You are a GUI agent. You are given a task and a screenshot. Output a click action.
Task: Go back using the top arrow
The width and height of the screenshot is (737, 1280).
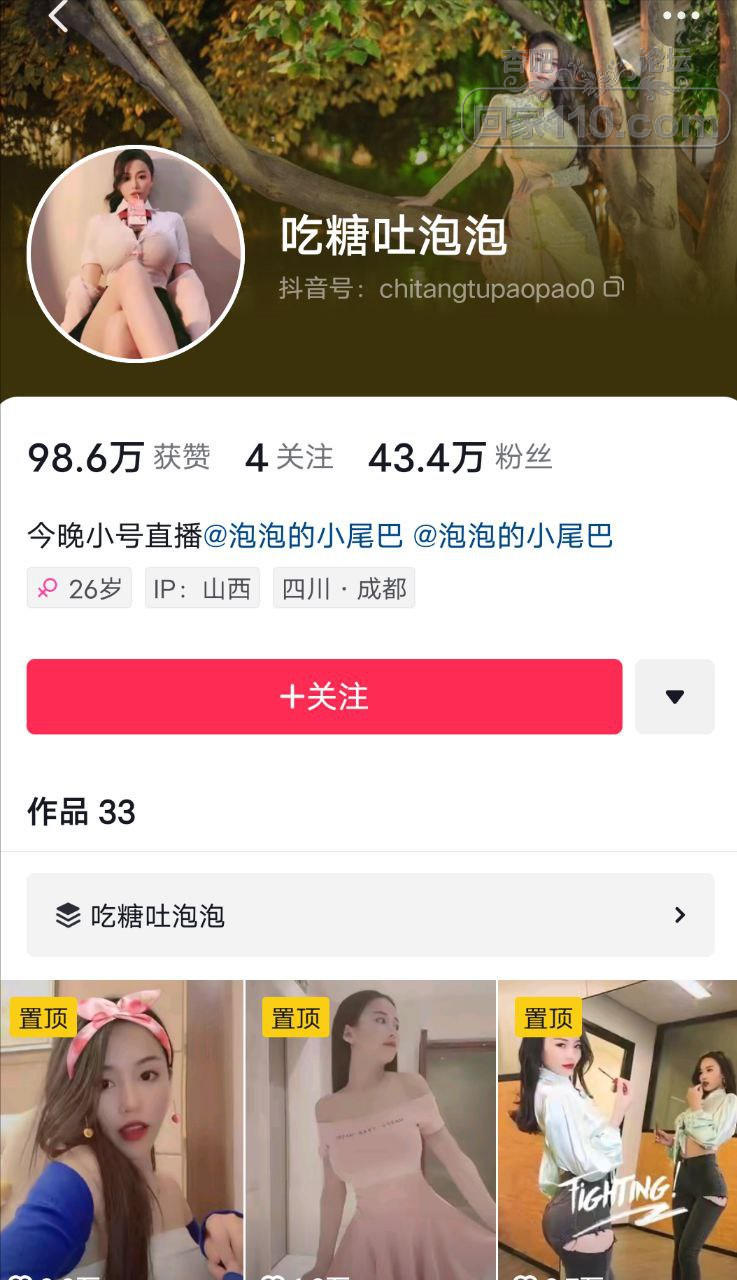point(58,16)
